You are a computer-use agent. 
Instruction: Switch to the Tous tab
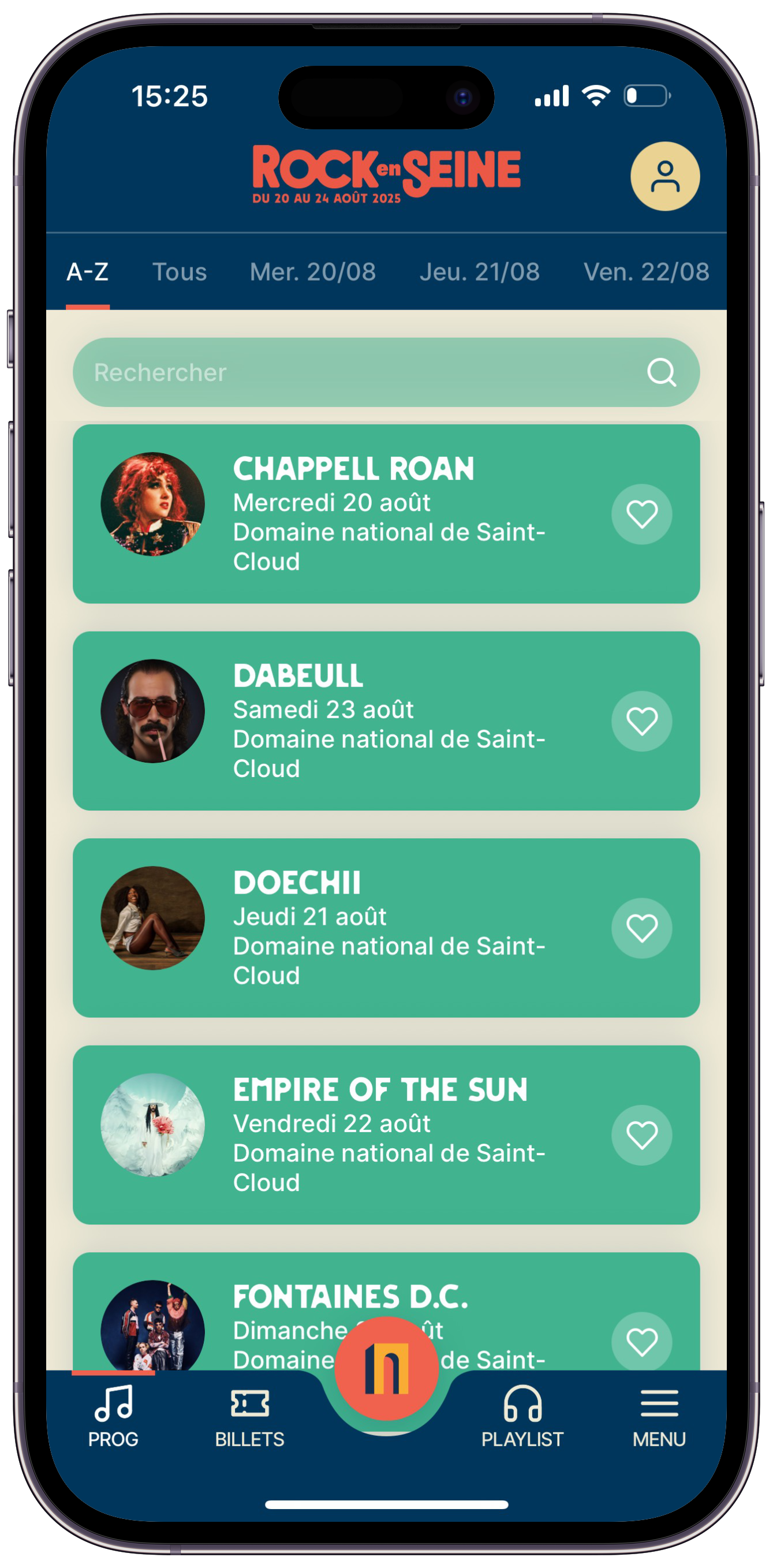coord(179,272)
